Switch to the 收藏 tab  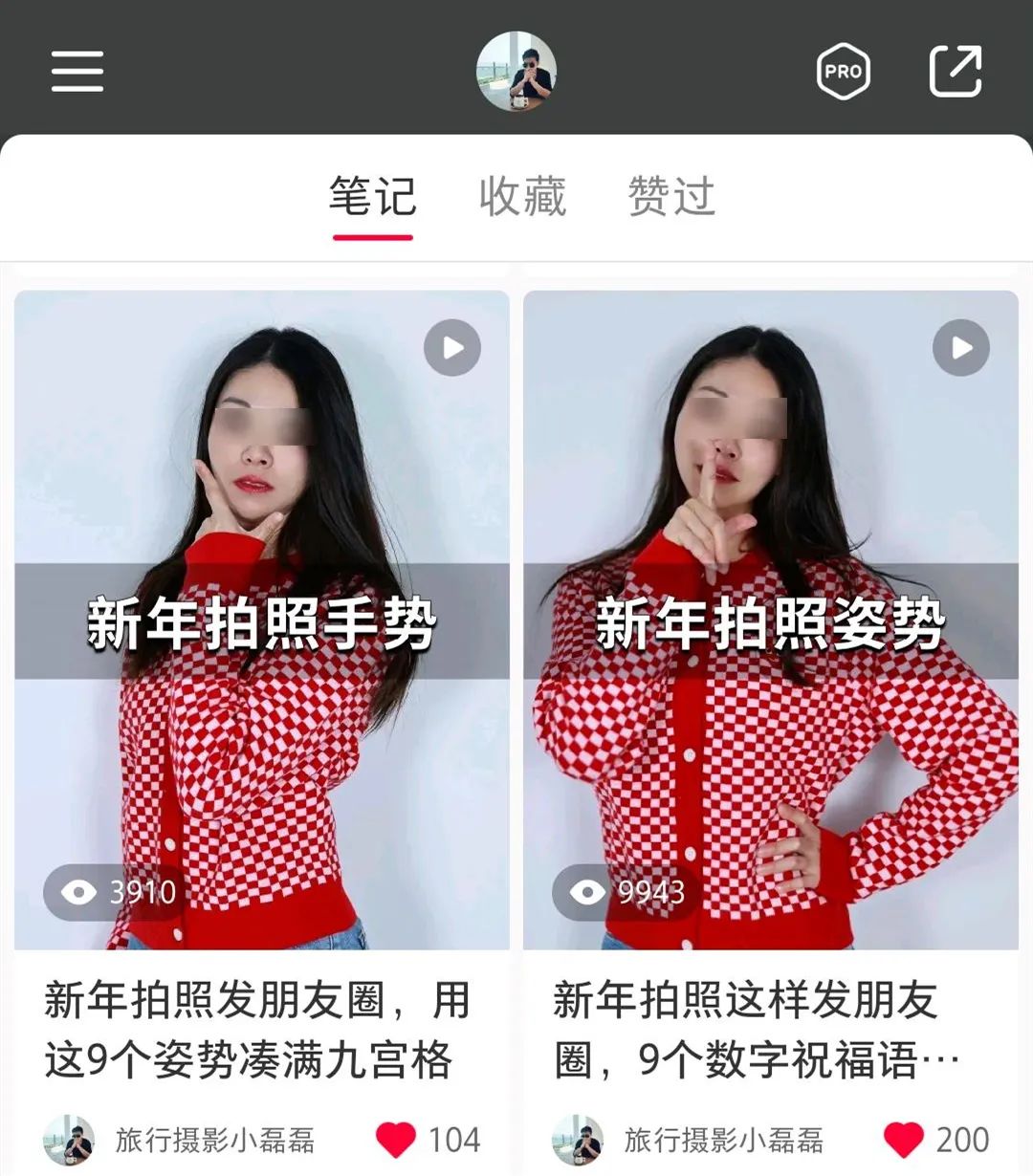(522, 197)
